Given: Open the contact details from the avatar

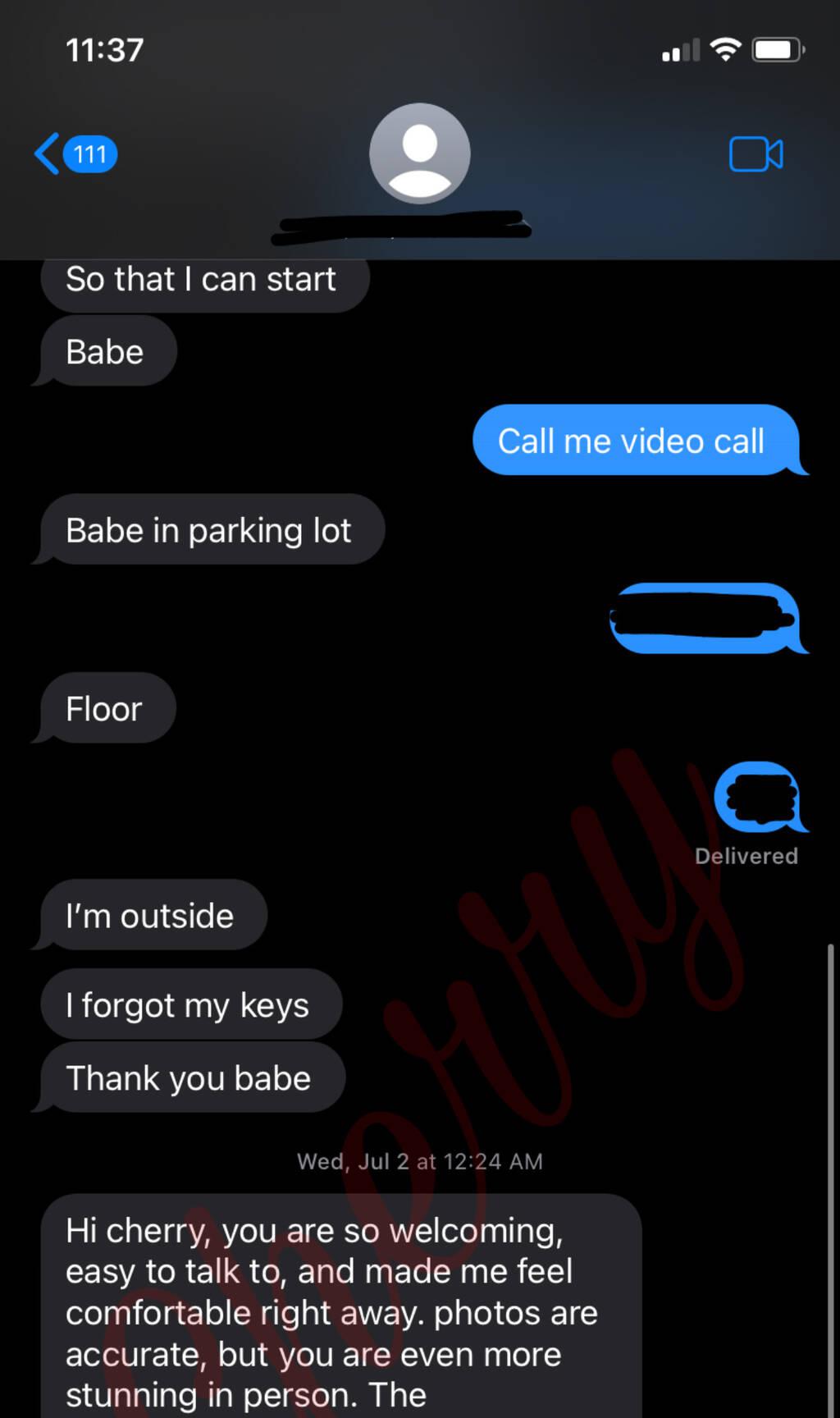Looking at the screenshot, I should click(419, 153).
